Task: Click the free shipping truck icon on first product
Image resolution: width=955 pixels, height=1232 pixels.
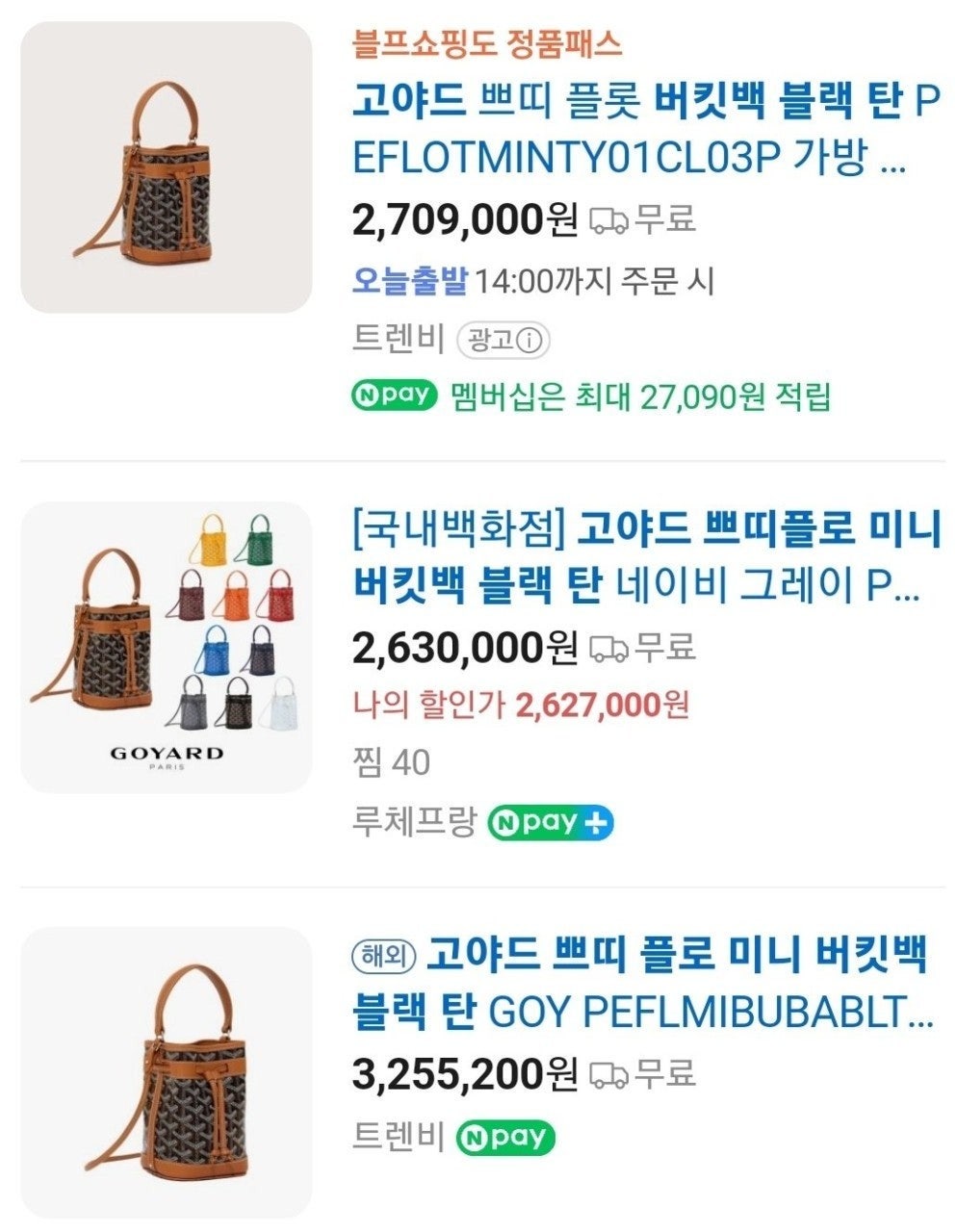Action: coord(610,218)
